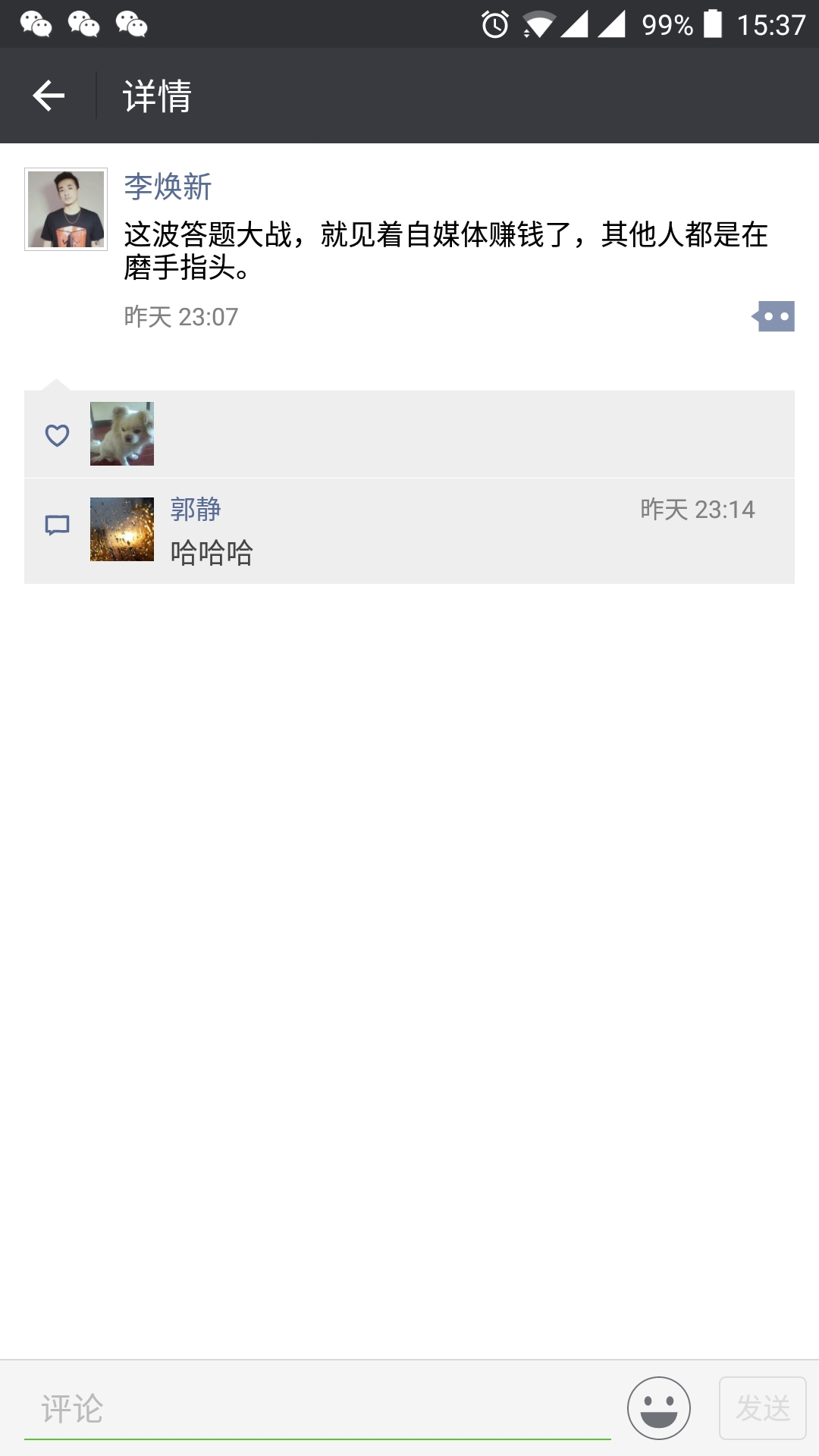Open 李焕新's profile picture
The height and width of the screenshot is (1456, 819).
(x=66, y=209)
